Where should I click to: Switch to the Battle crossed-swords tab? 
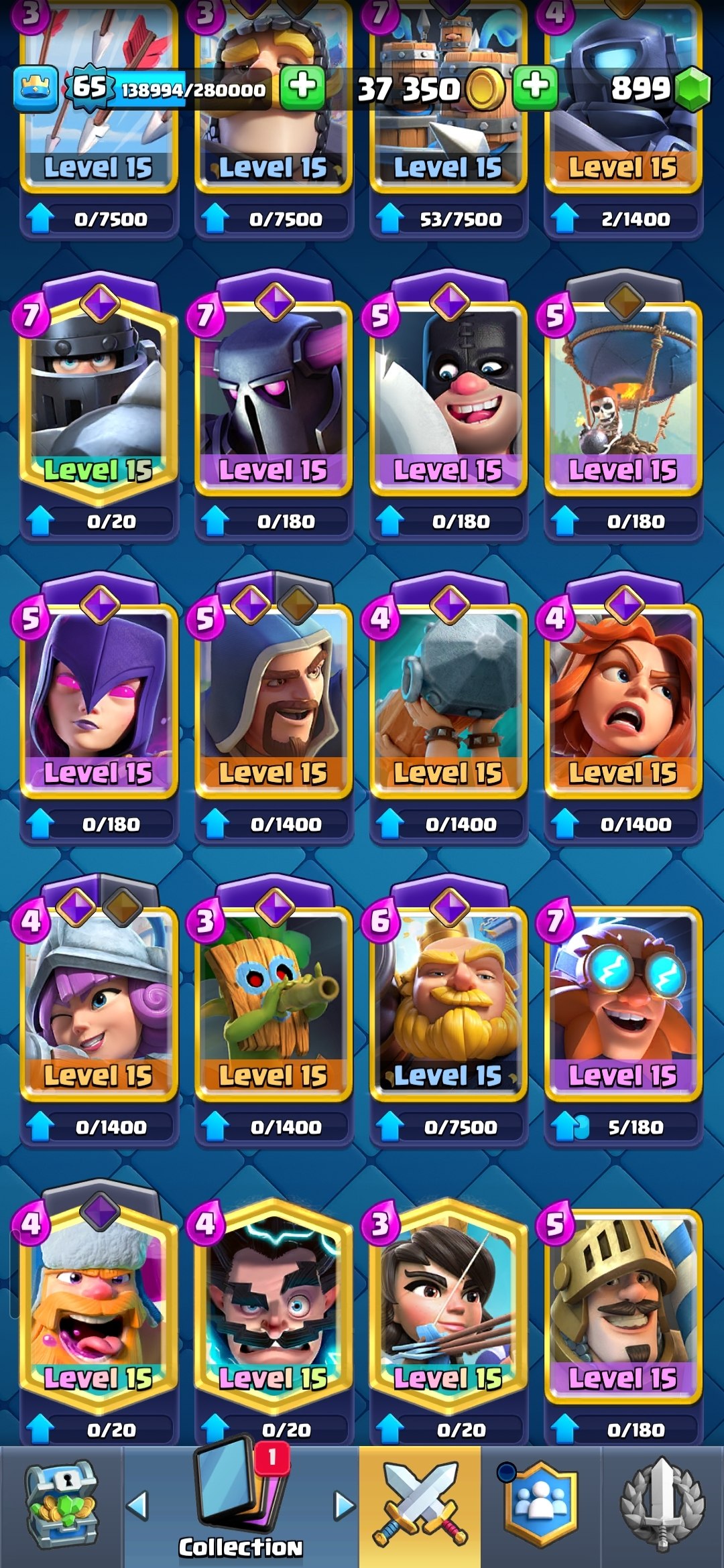coord(420,1506)
